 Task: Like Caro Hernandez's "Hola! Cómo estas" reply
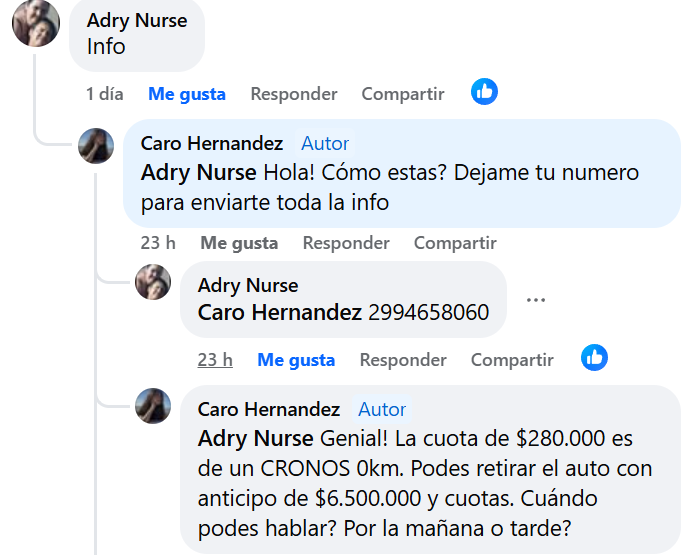point(239,243)
